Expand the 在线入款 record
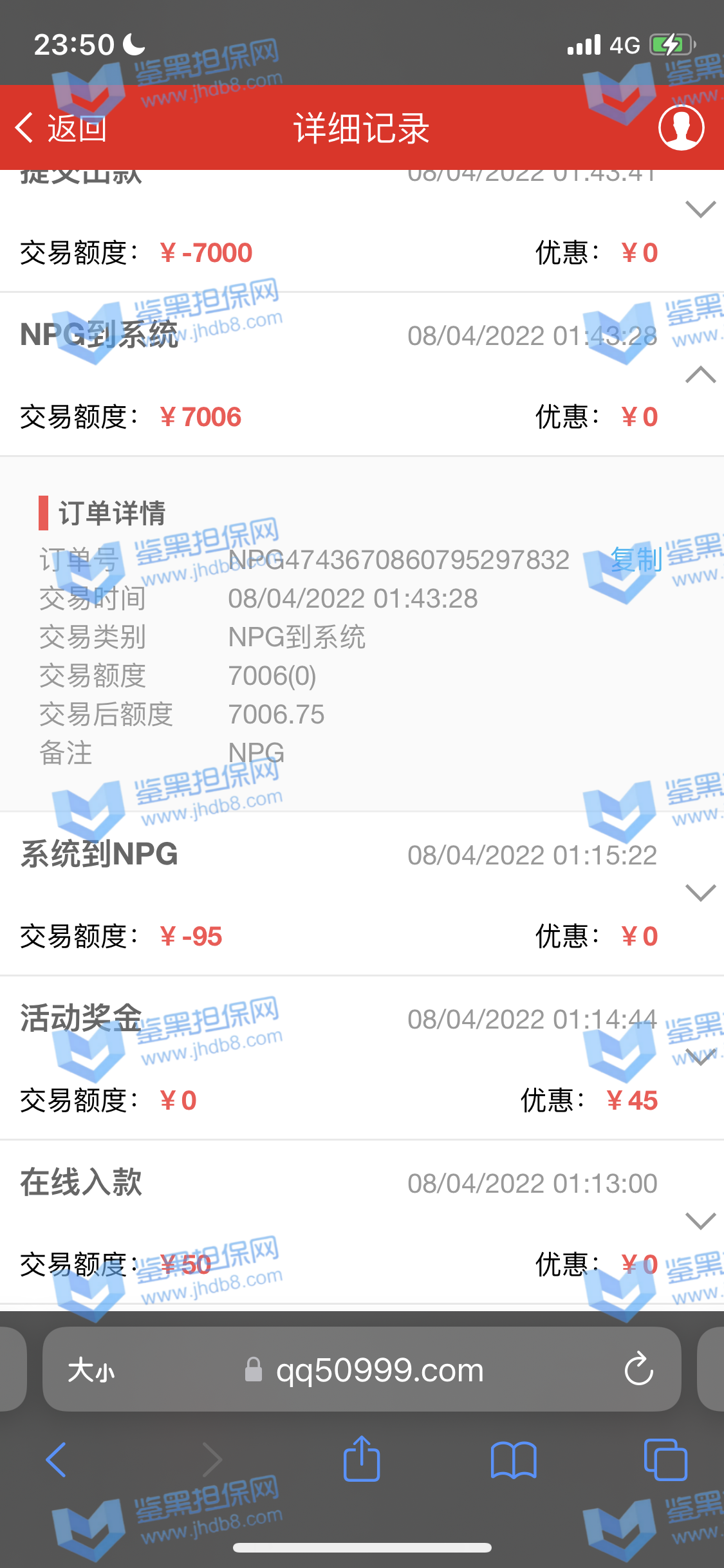This screenshot has height=1568, width=724. click(700, 1220)
